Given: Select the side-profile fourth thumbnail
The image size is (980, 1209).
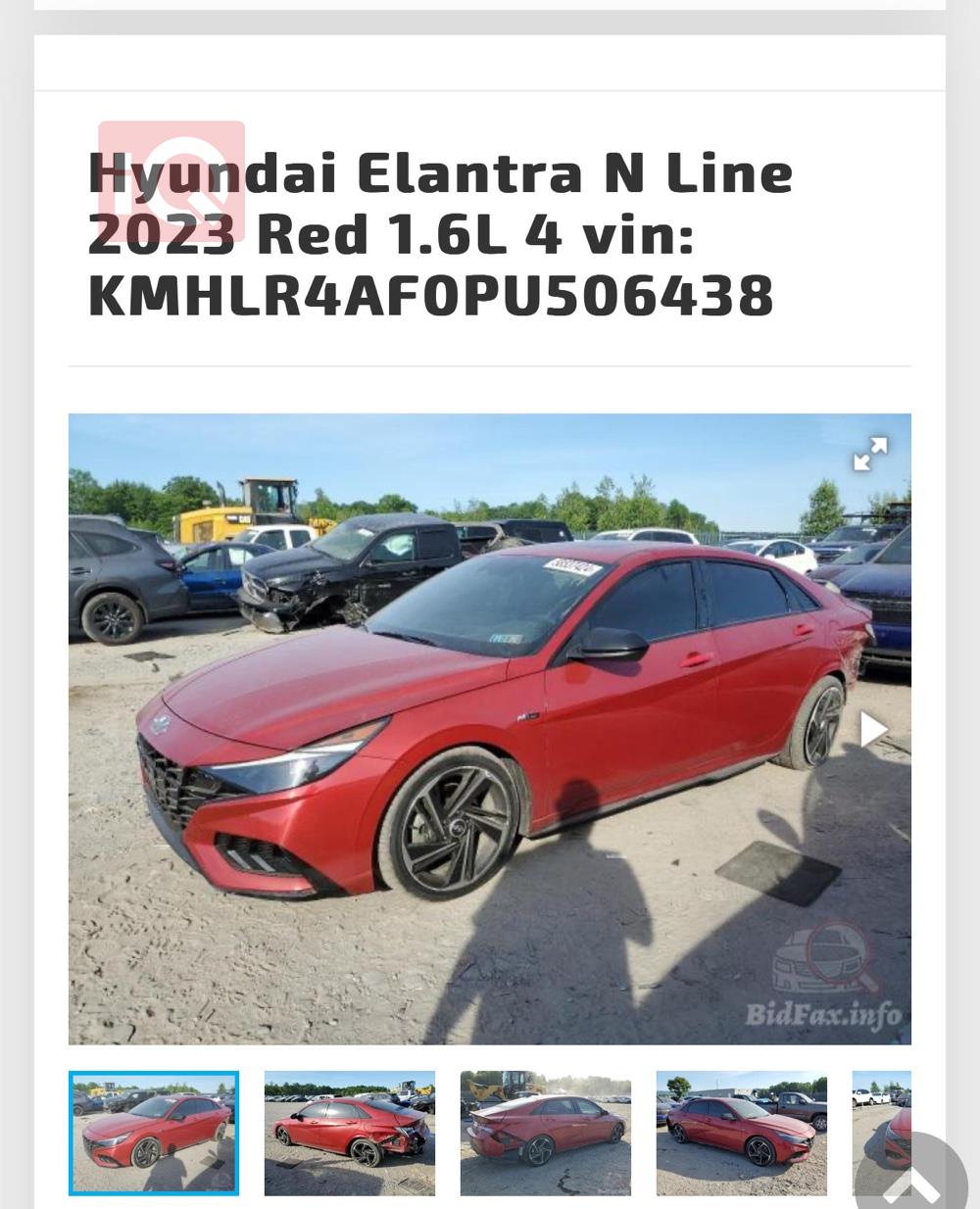Looking at the screenshot, I should (742, 1132).
